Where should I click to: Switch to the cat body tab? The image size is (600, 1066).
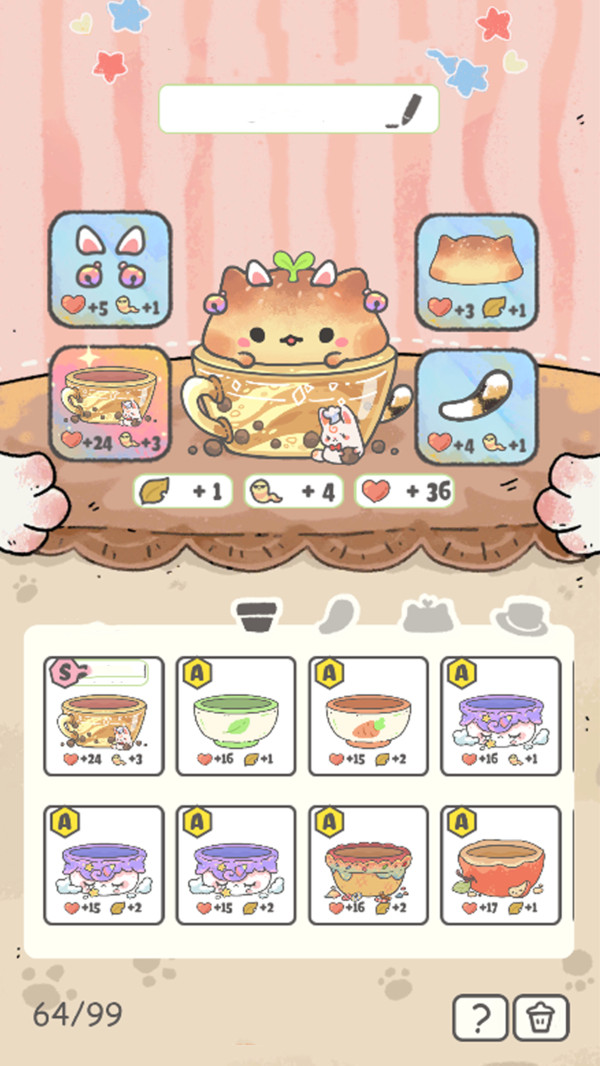427,616
